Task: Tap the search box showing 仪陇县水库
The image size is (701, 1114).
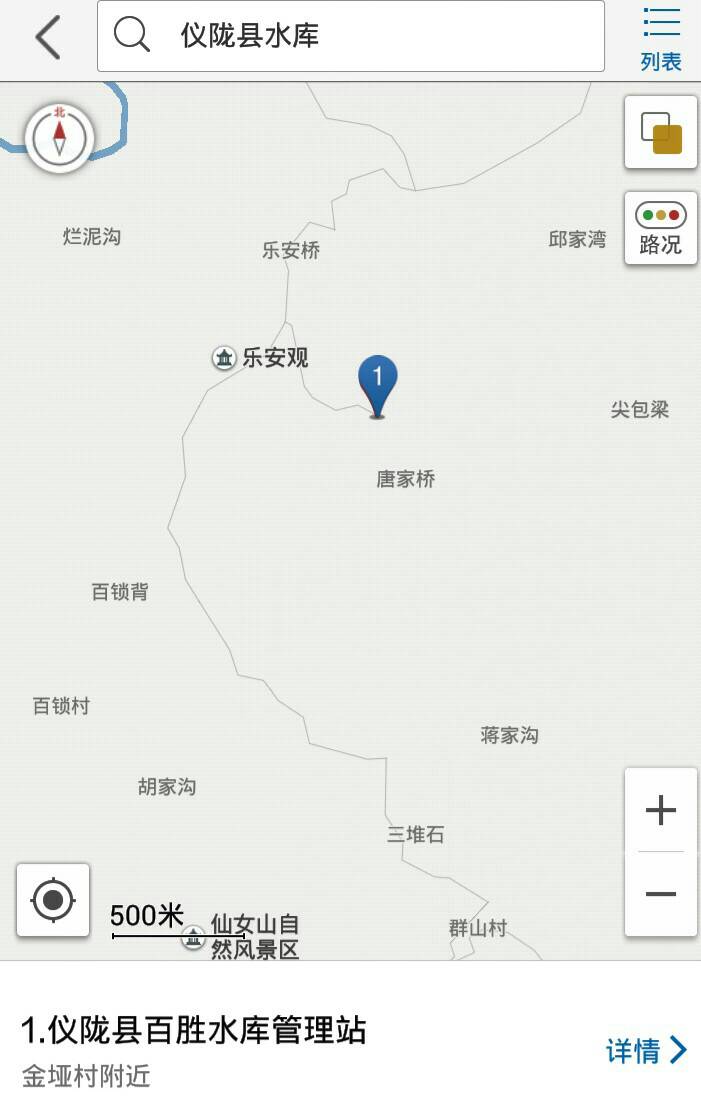Action: click(350, 36)
